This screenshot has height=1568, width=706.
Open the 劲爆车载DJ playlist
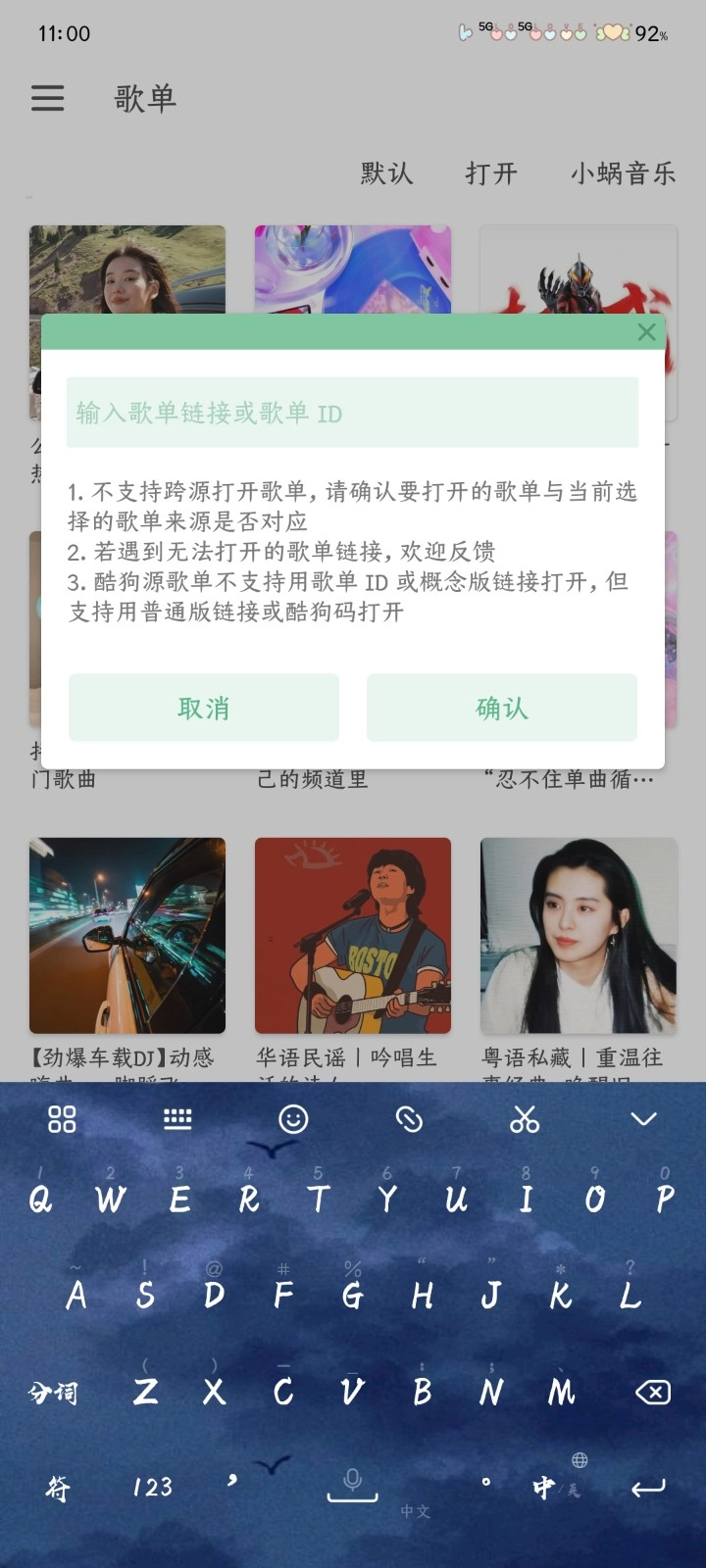pos(127,936)
